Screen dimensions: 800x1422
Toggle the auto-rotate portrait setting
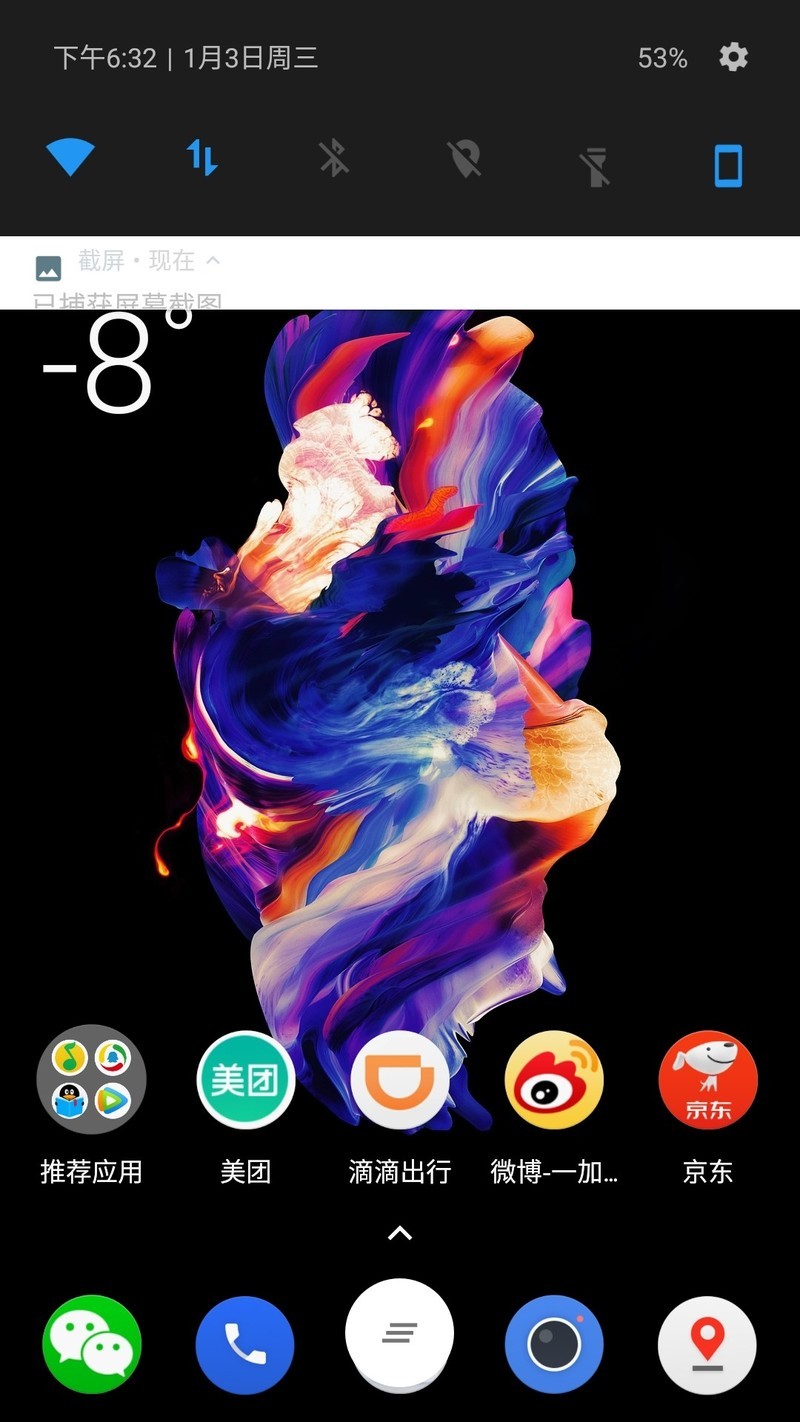(728, 165)
